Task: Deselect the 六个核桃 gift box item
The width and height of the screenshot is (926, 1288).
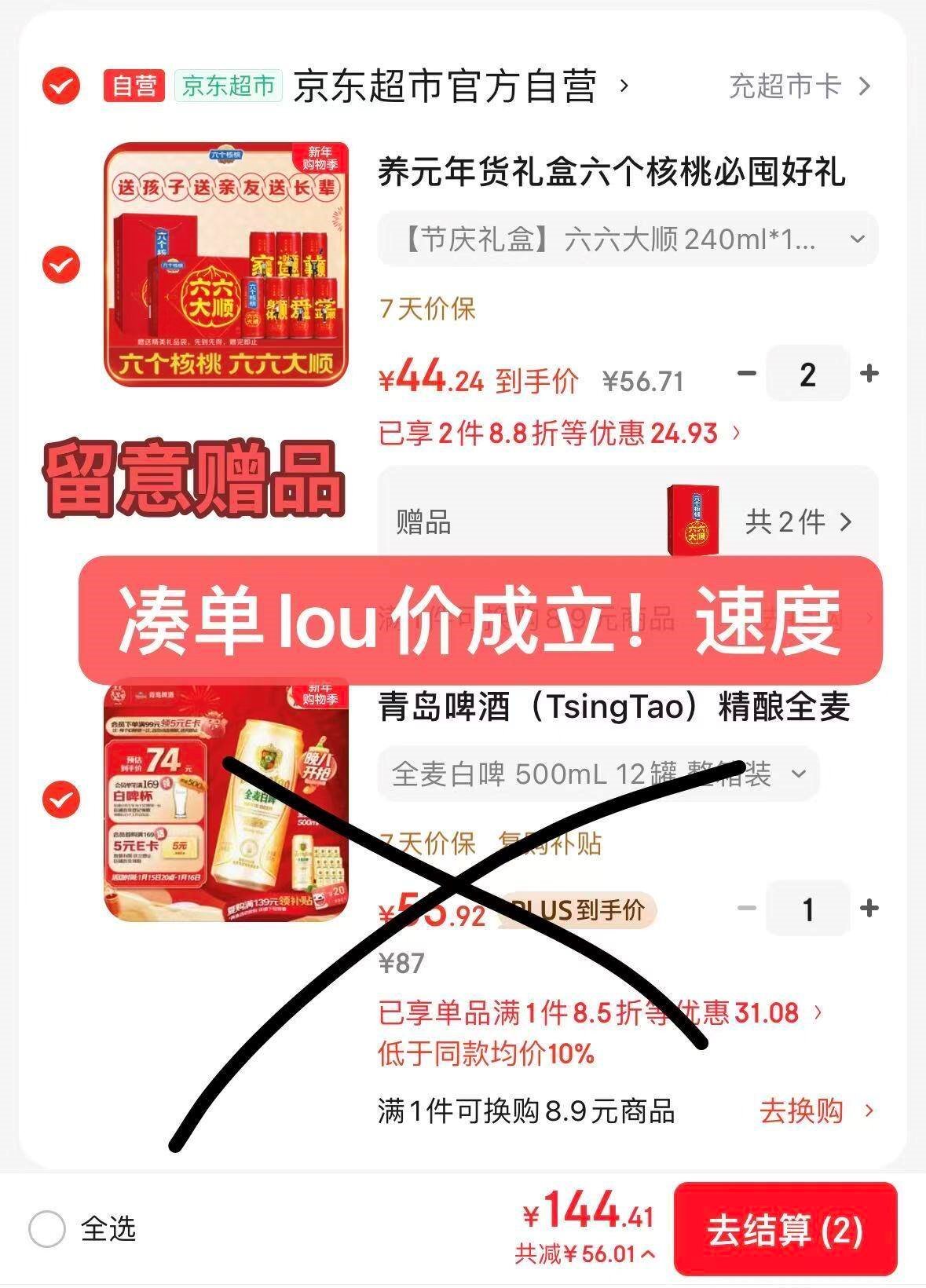Action: [61, 265]
